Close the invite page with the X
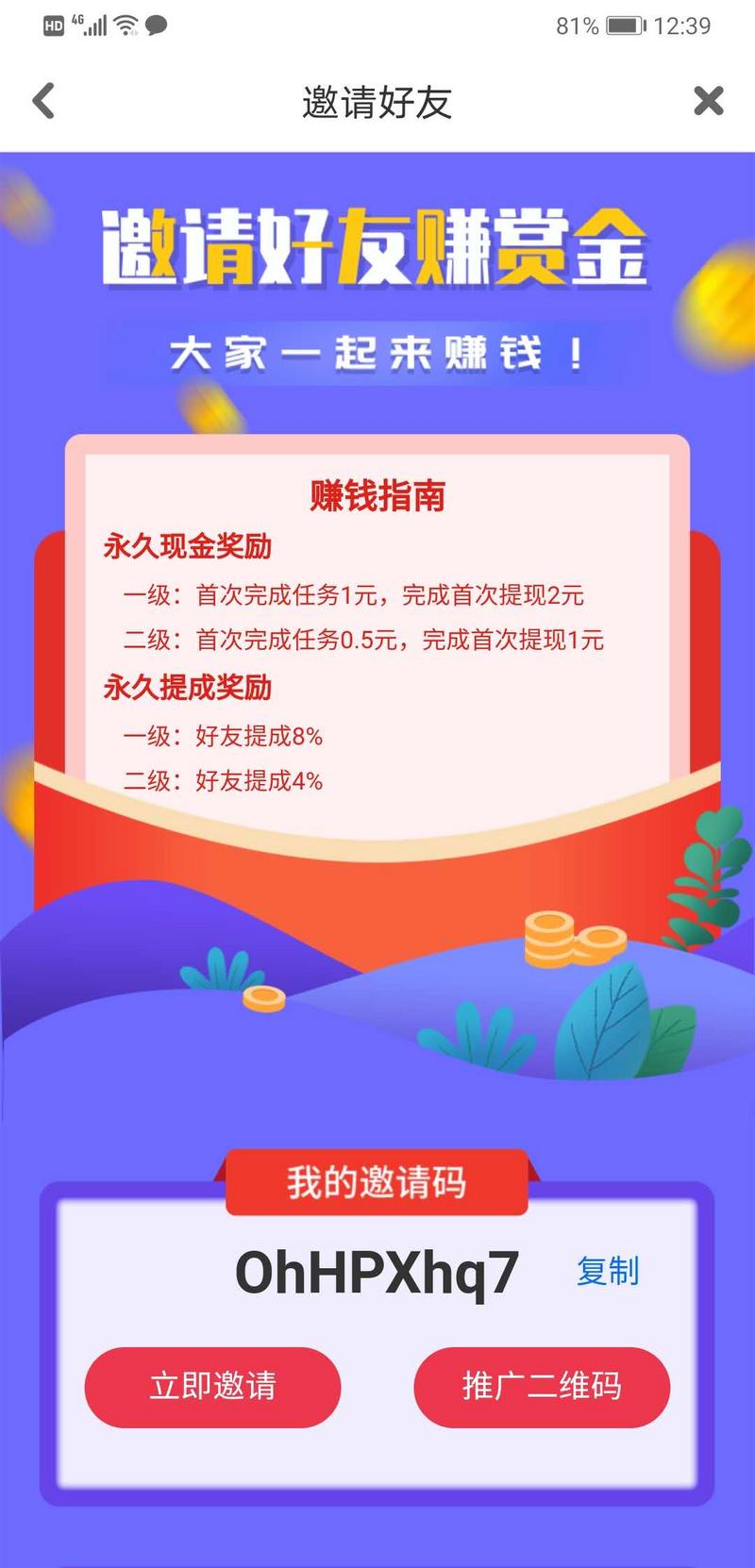The width and height of the screenshot is (755, 1568). tap(709, 100)
